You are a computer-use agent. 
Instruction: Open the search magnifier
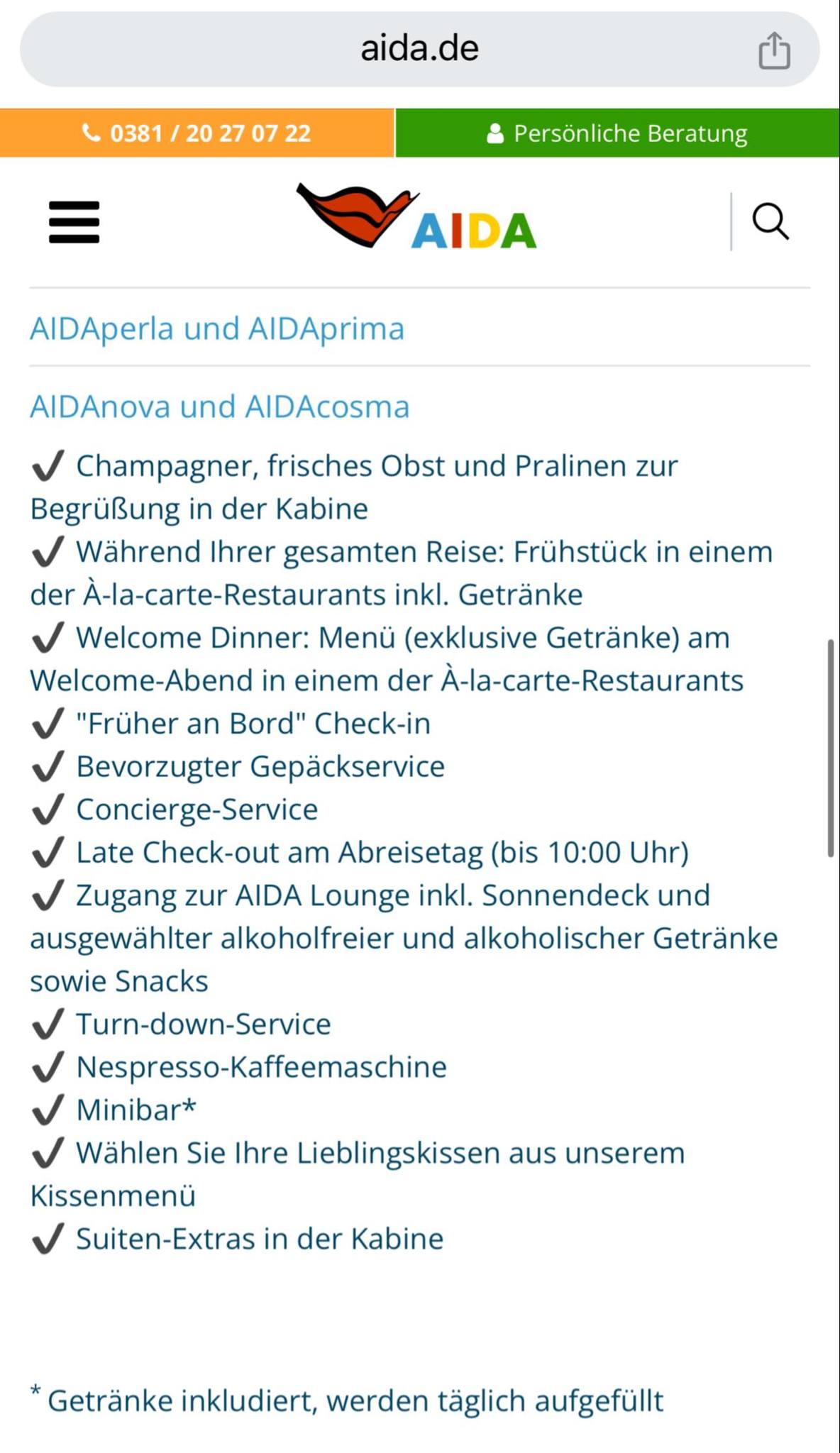tap(770, 222)
